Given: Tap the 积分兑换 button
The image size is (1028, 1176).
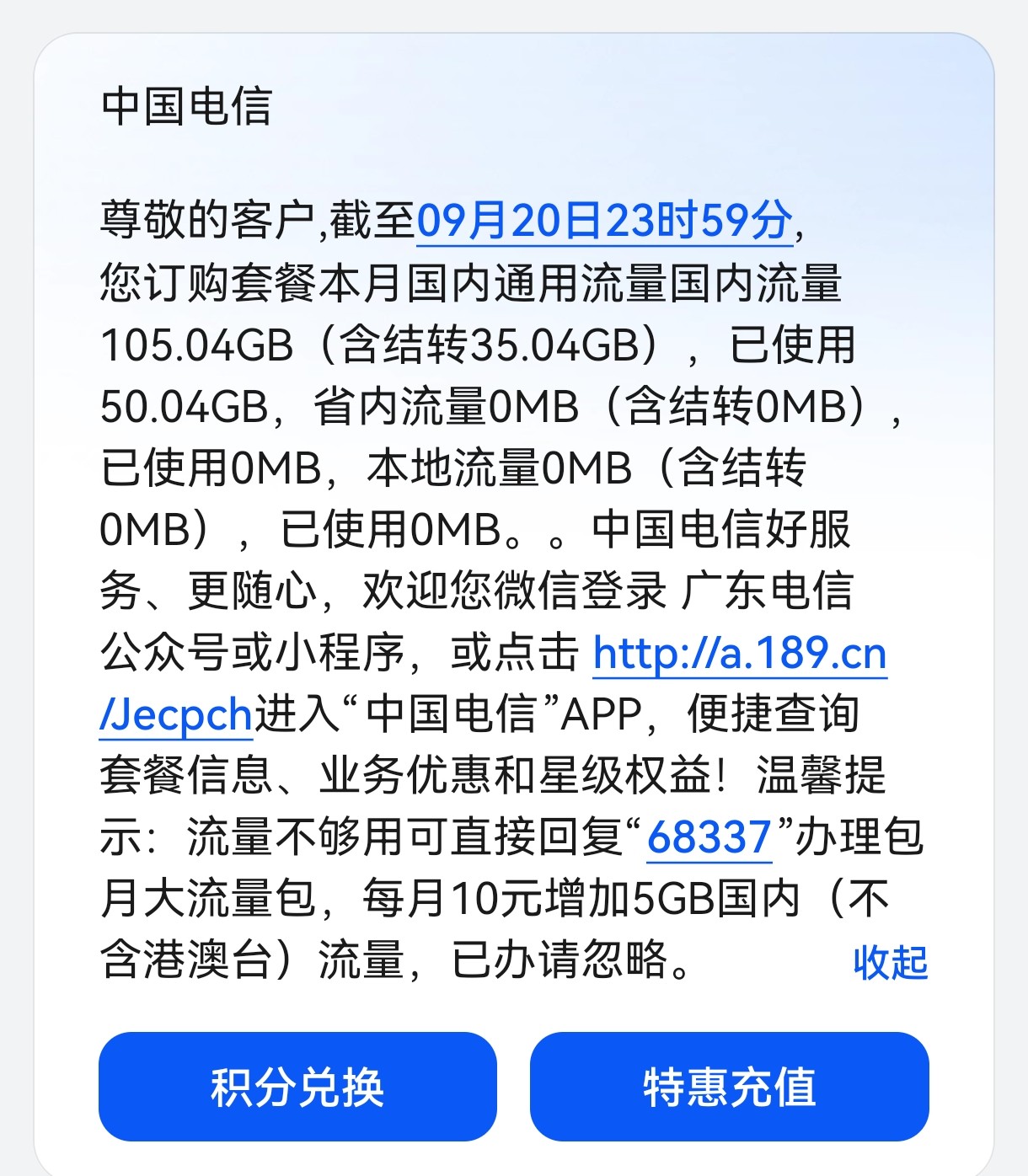Looking at the screenshot, I should click(x=297, y=1087).
